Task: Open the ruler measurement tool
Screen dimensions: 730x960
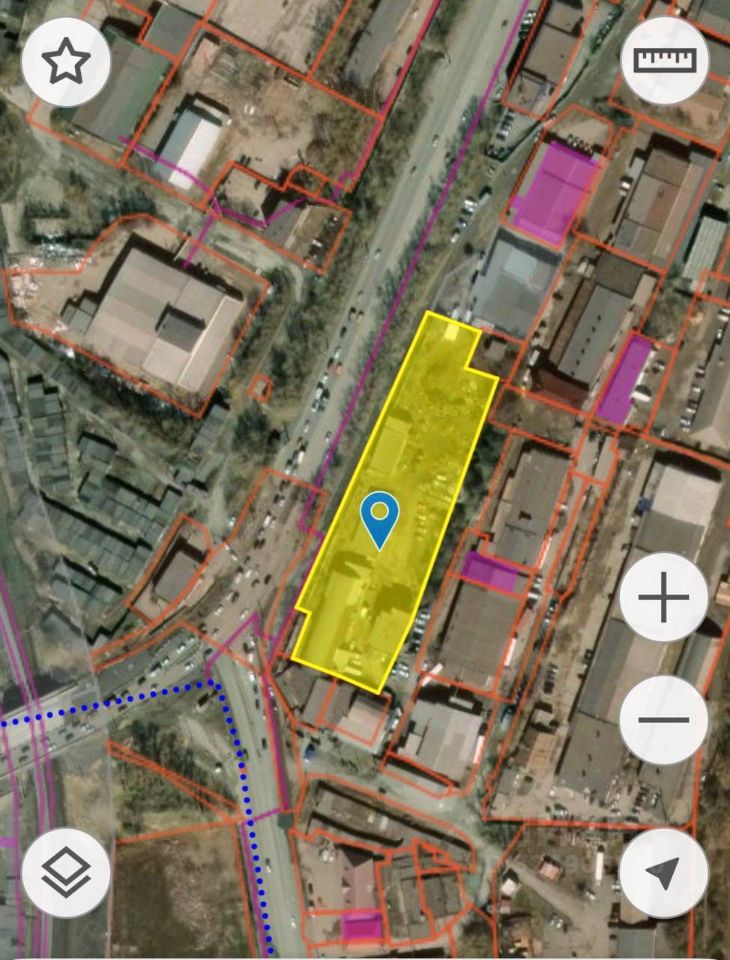Action: point(664,62)
